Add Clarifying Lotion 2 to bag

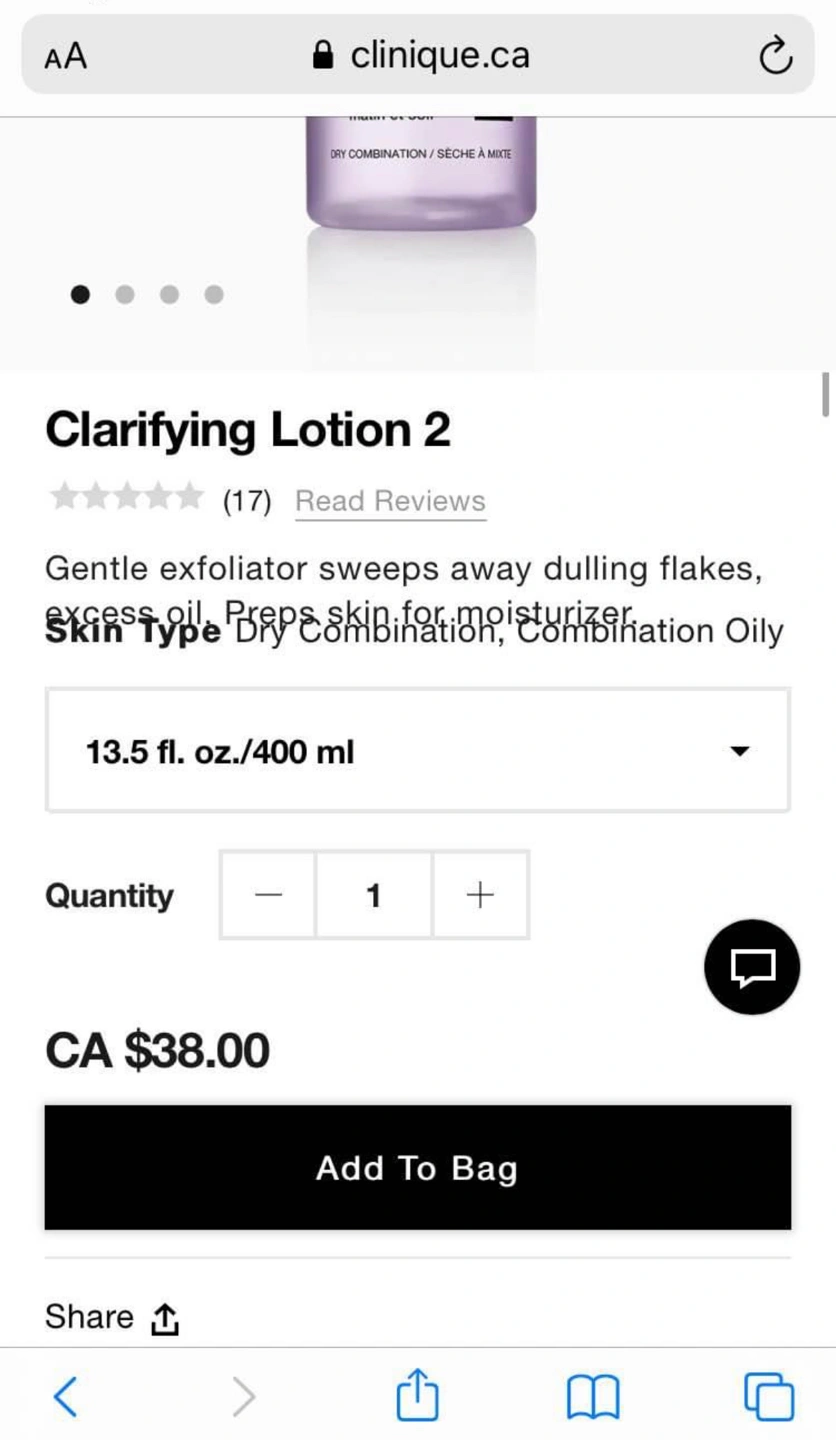pos(418,1168)
